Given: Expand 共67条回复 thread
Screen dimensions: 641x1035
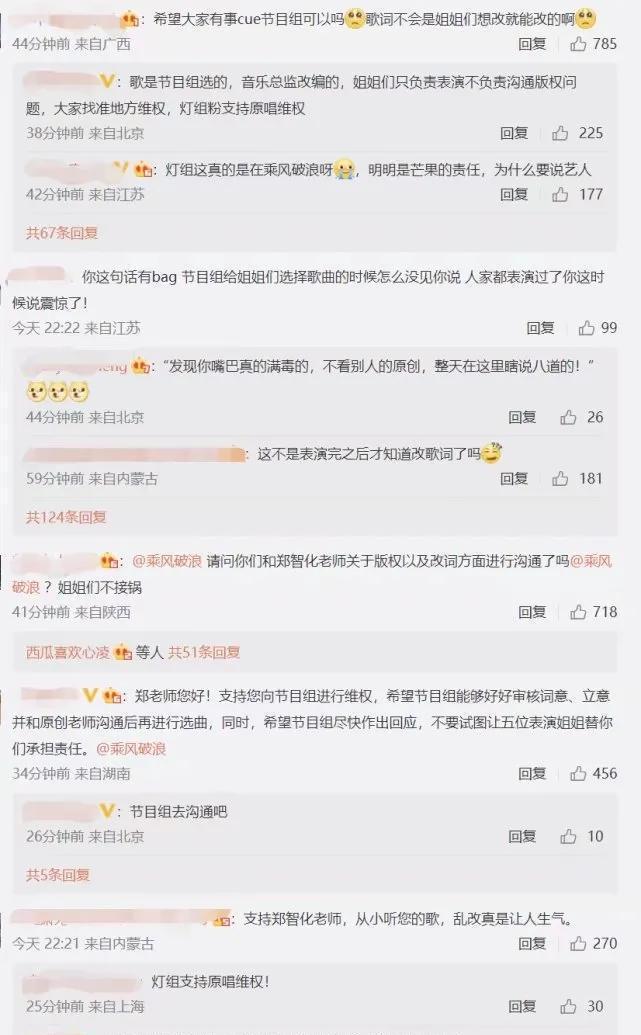Looking at the screenshot, I should pyautogui.click(x=61, y=233).
